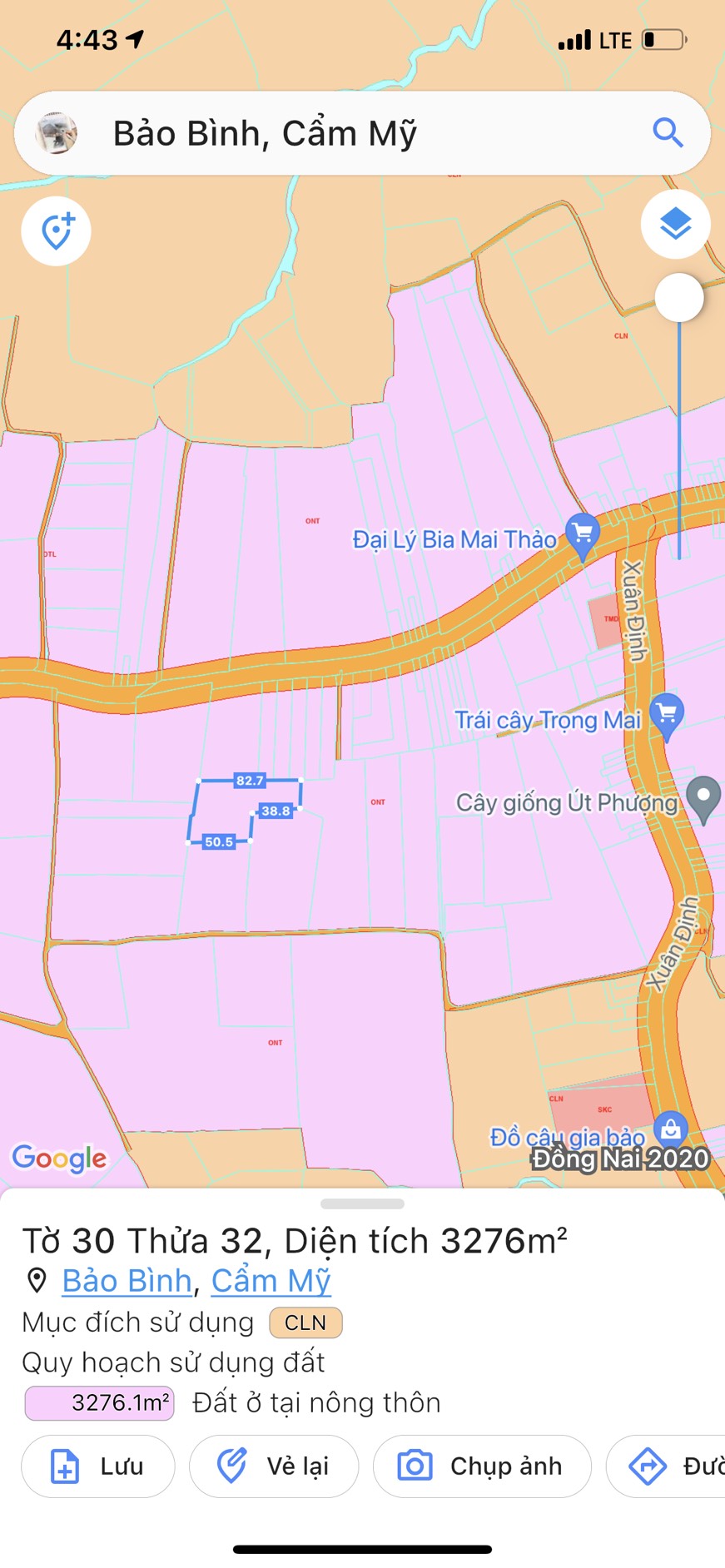Tap Vẽ lại to redraw parcel

tap(274, 1466)
